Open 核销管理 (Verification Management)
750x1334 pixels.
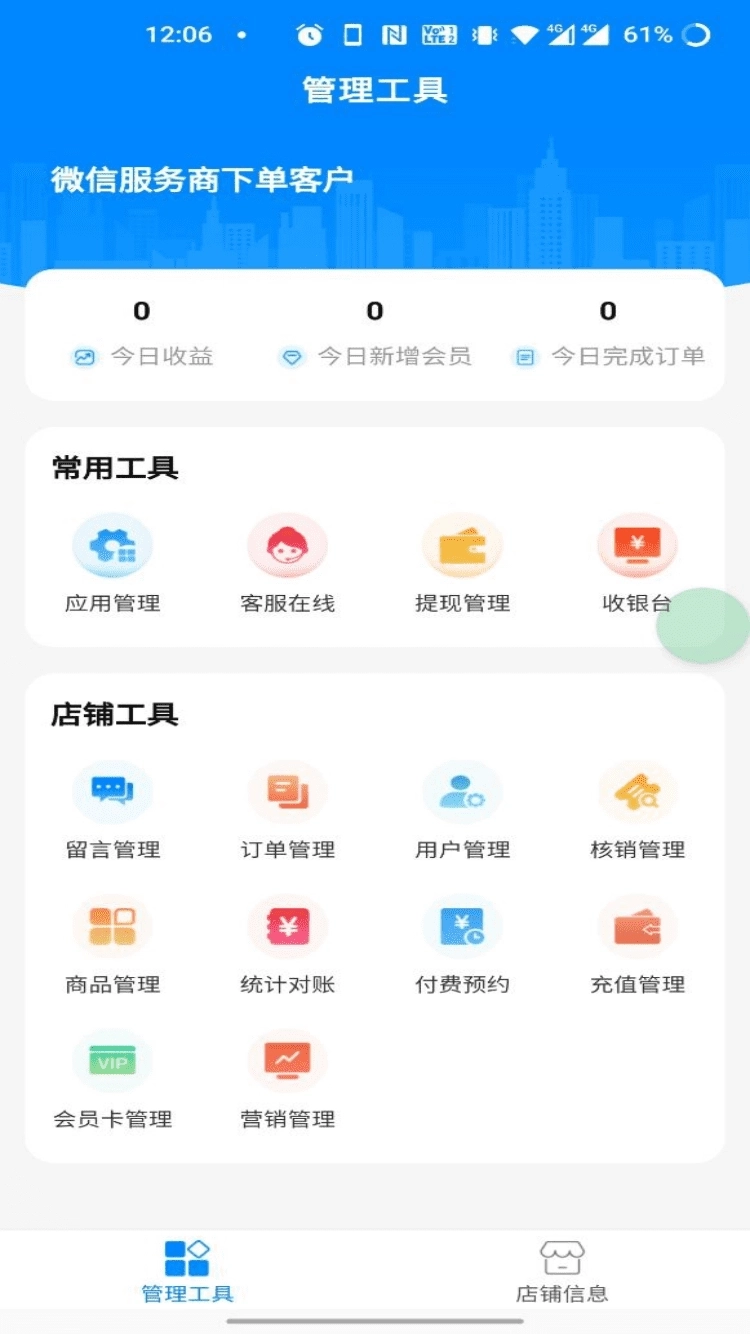click(x=637, y=810)
